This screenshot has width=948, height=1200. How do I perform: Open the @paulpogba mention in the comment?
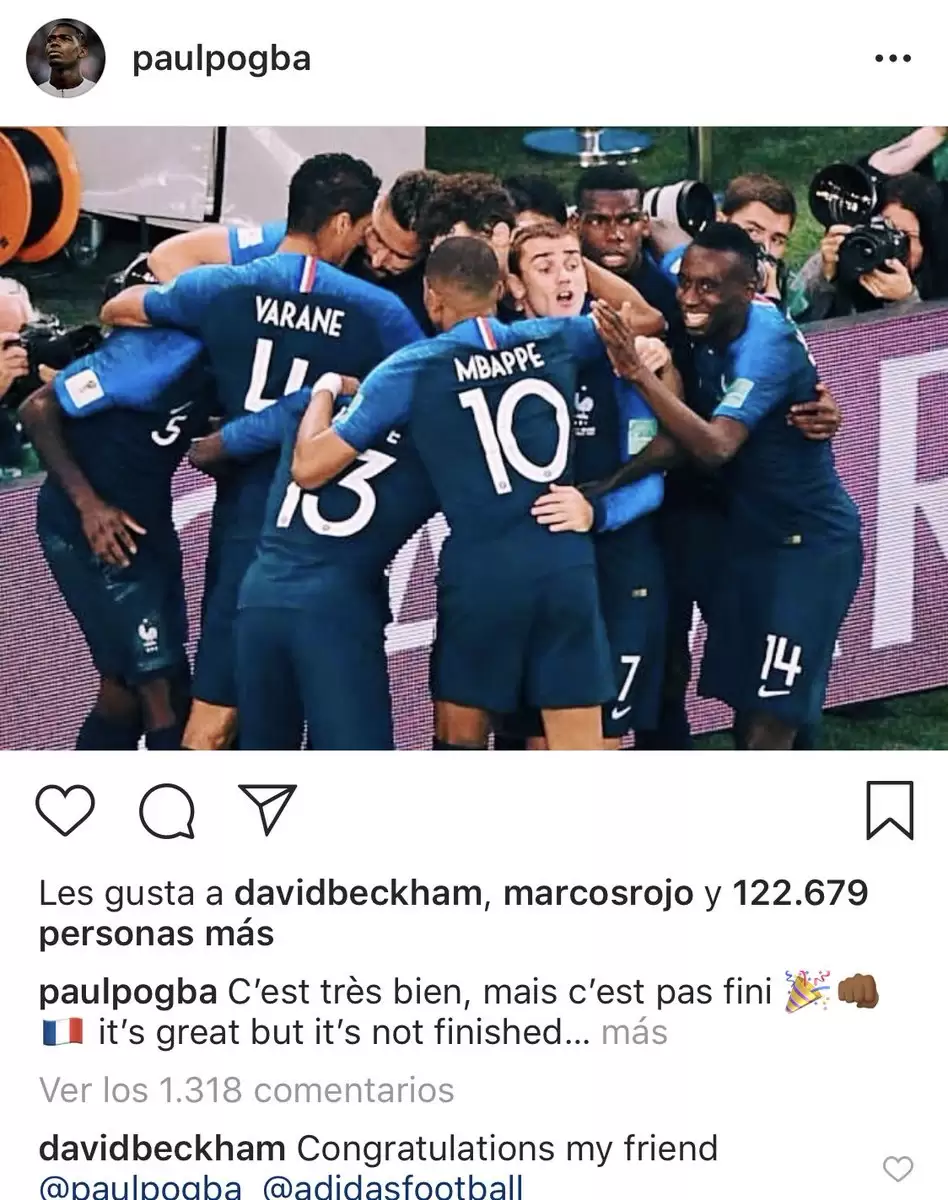click(140, 1189)
